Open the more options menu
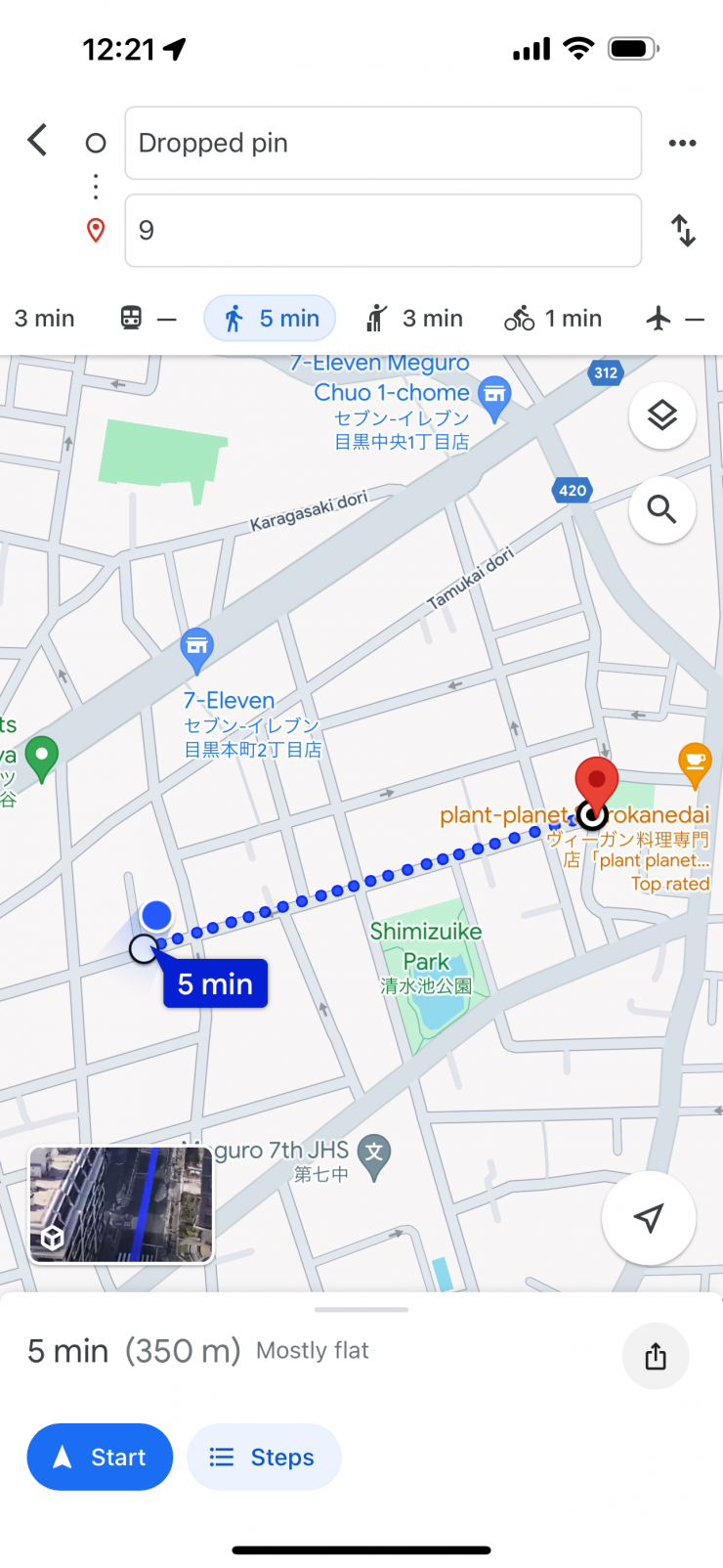Viewport: 723px width, 1568px height. pyautogui.click(x=682, y=143)
